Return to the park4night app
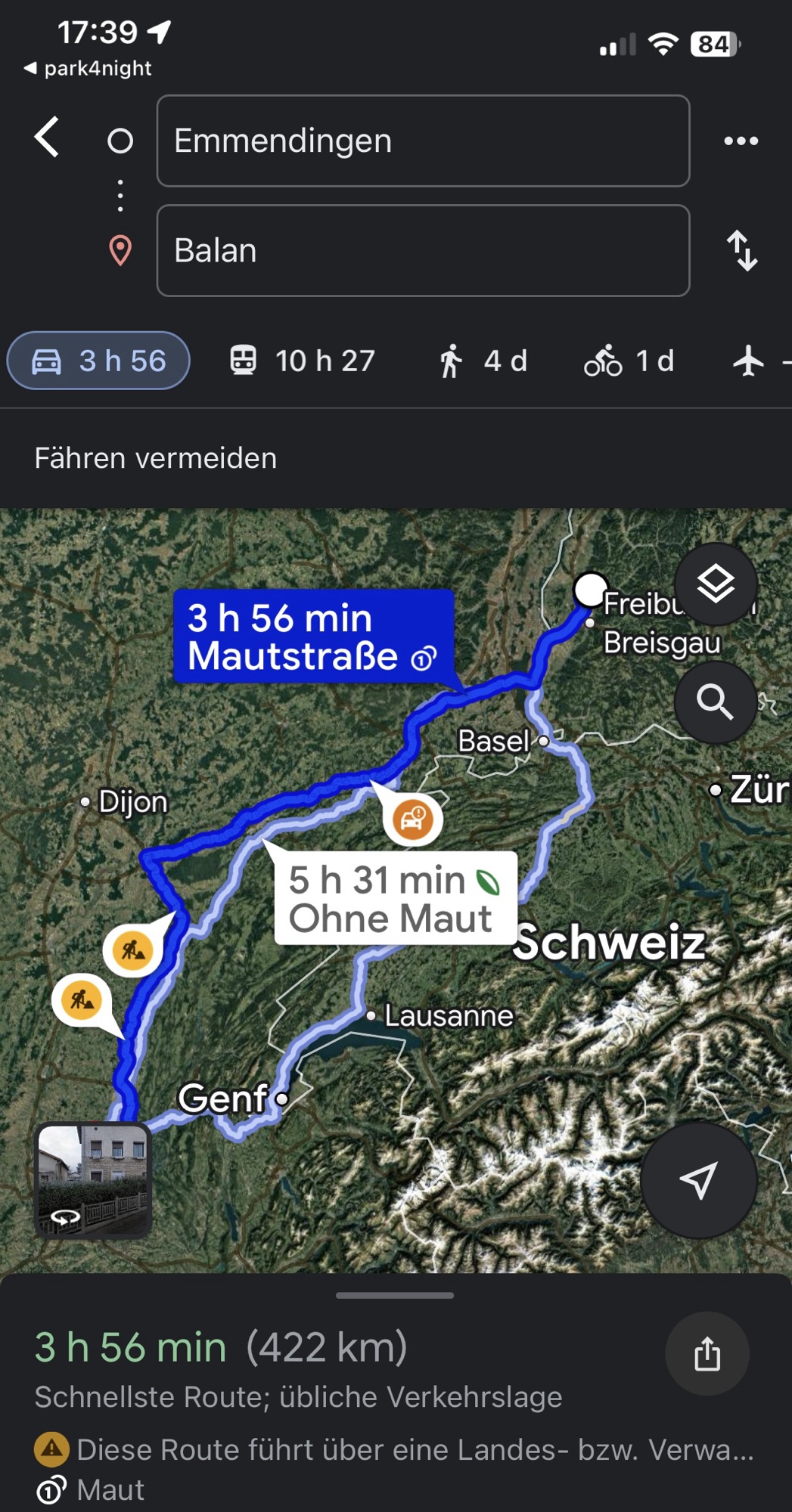Image resolution: width=792 pixels, height=1512 pixels. tap(88, 68)
